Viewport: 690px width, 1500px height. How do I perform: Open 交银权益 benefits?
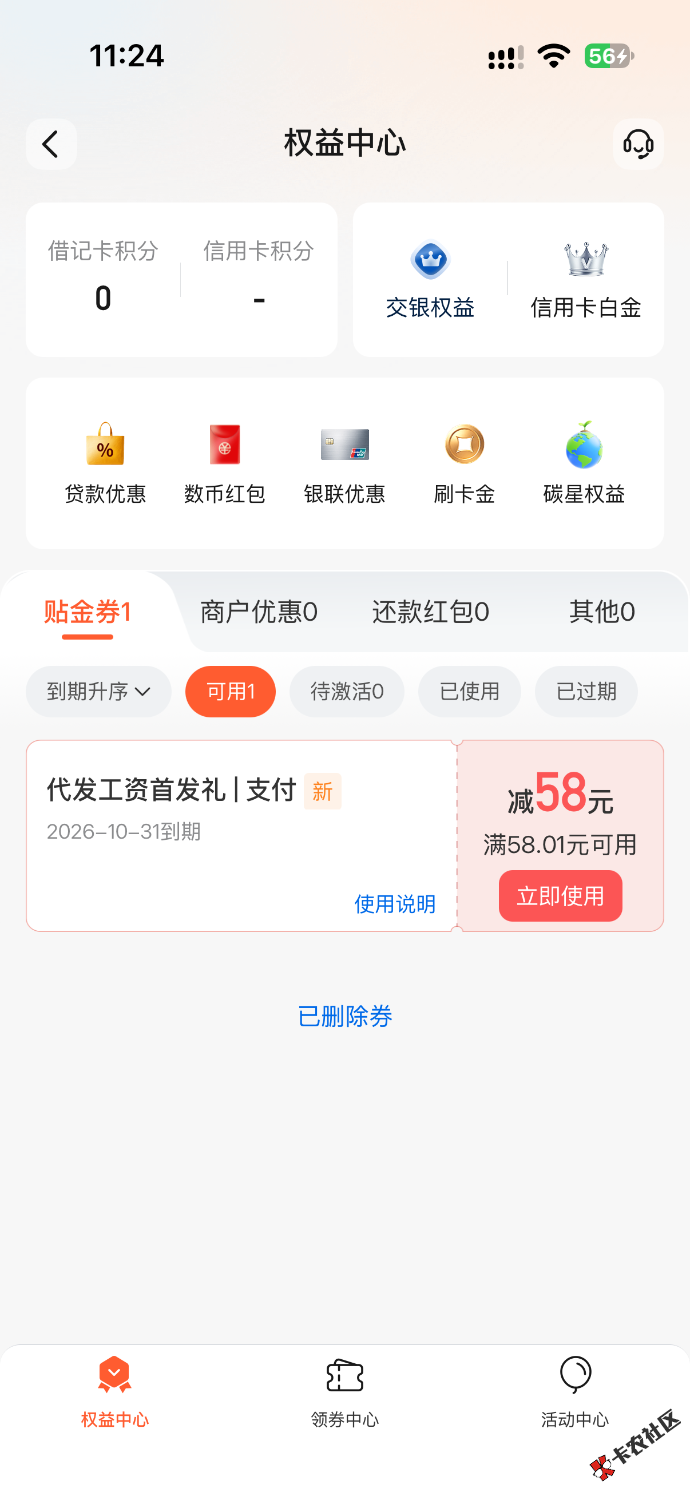[430, 280]
